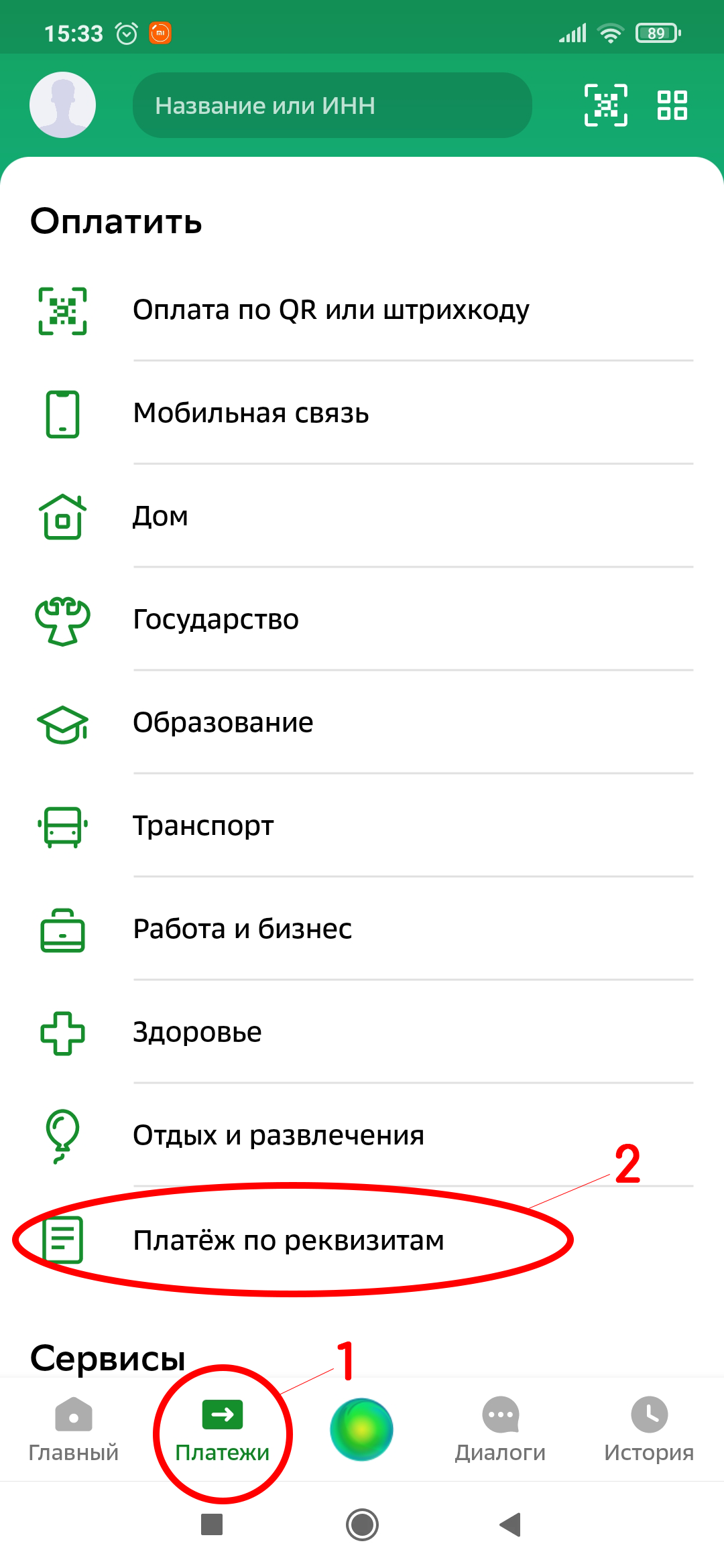Open the QR scanner in top bar
Viewport: 724px width, 1568px height.
[606, 105]
